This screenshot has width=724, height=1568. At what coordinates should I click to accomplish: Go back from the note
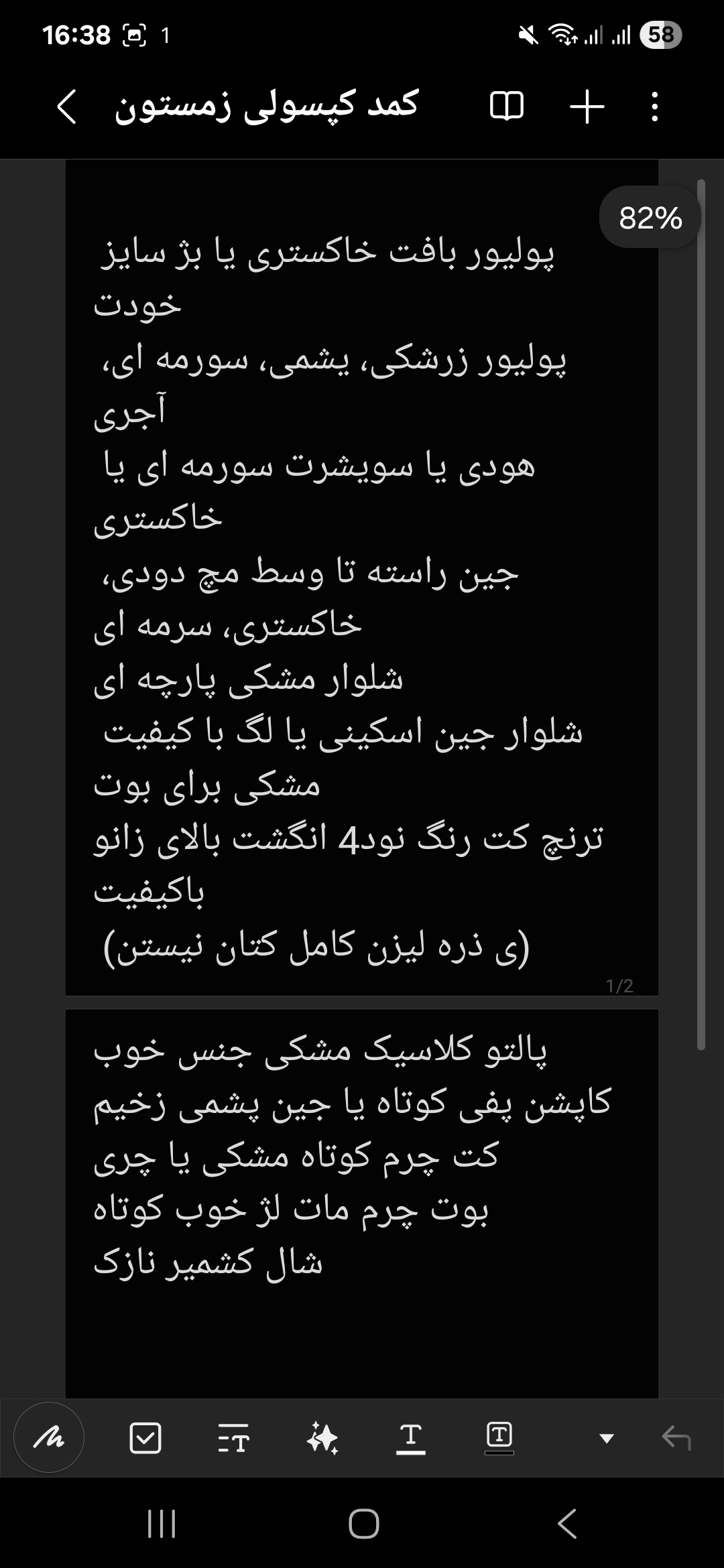[x=66, y=106]
